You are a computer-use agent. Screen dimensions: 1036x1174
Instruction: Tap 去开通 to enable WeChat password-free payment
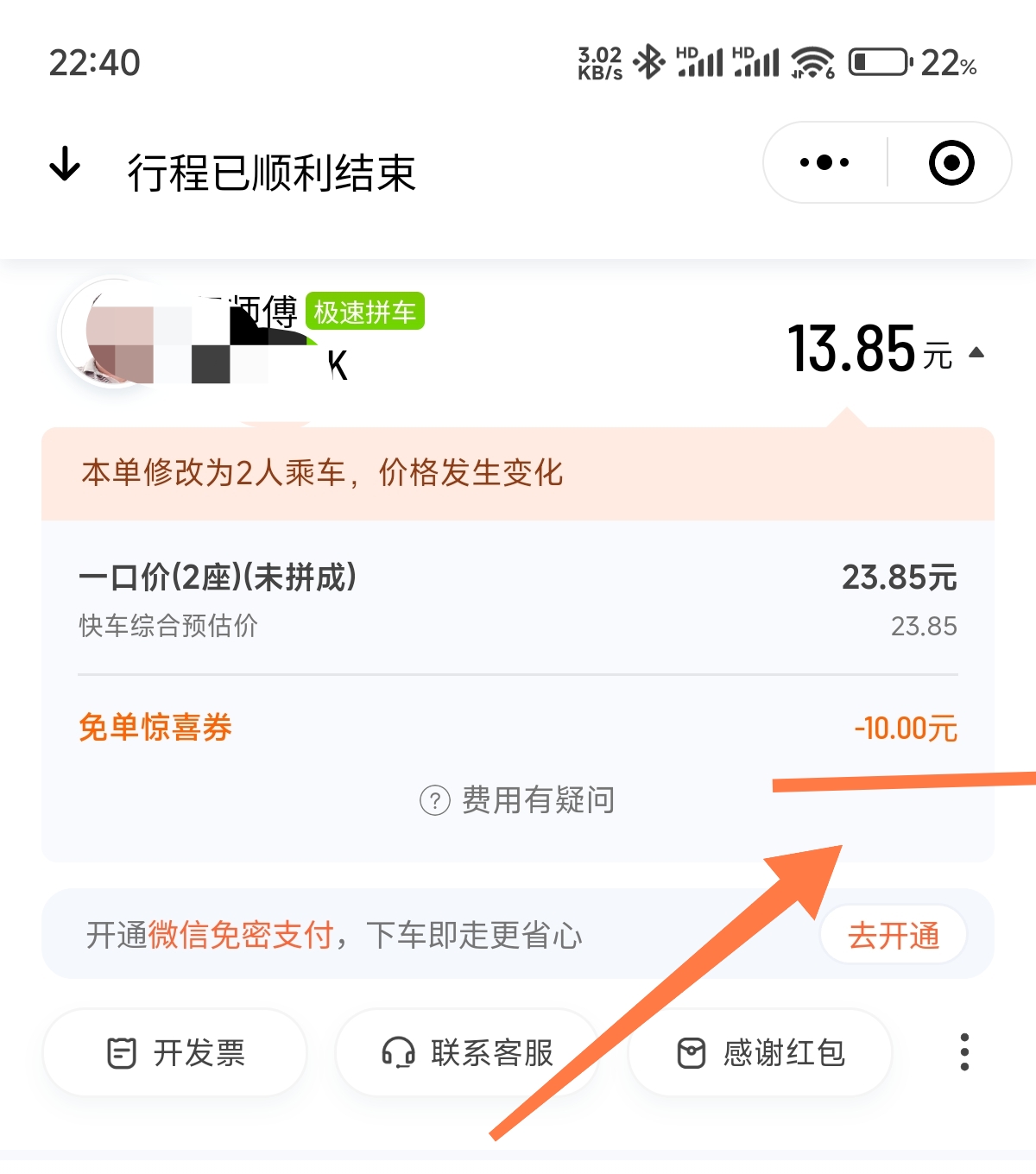(x=893, y=935)
